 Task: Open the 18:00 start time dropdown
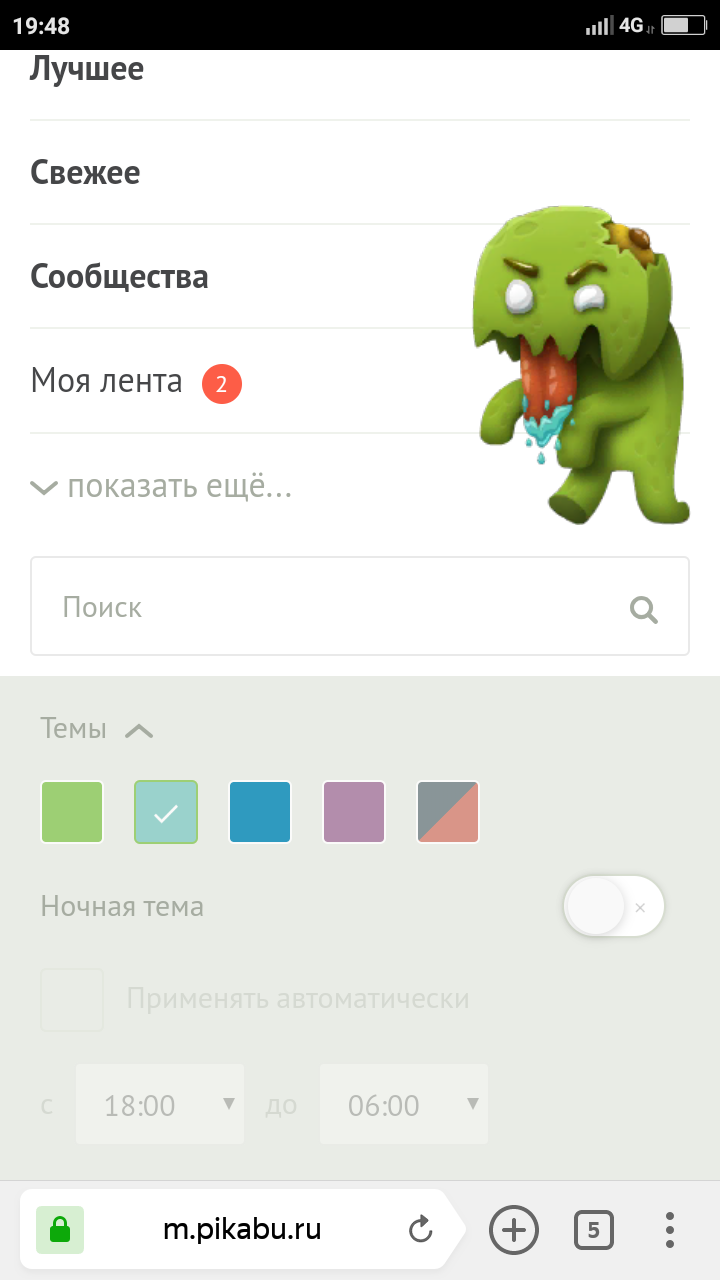[x=160, y=1105]
